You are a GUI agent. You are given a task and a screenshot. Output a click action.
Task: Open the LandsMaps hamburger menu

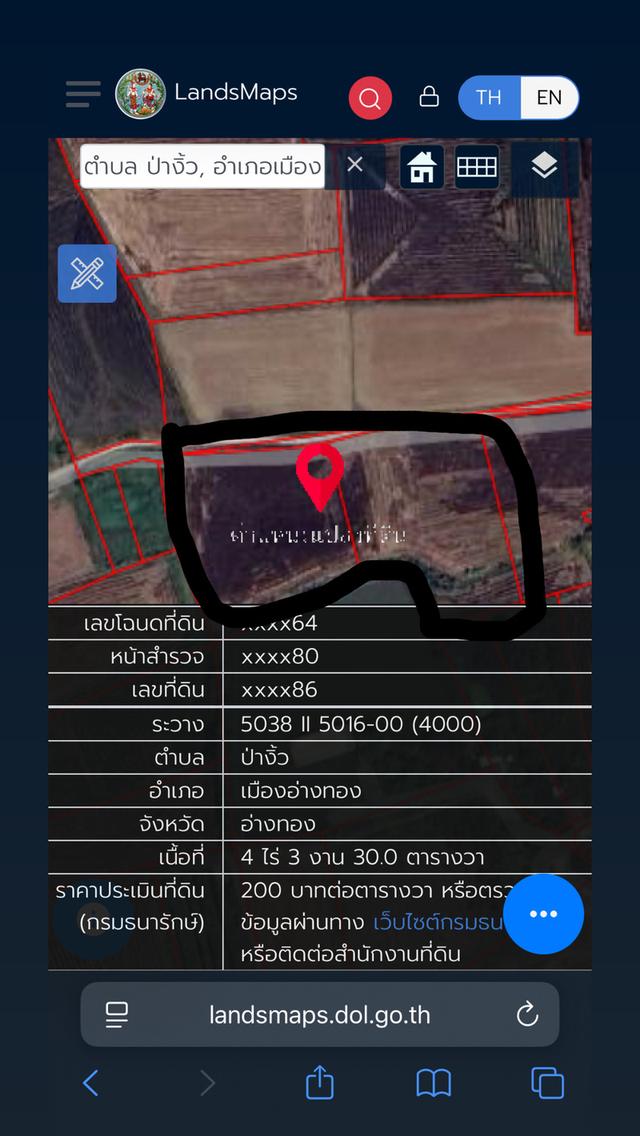[83, 94]
